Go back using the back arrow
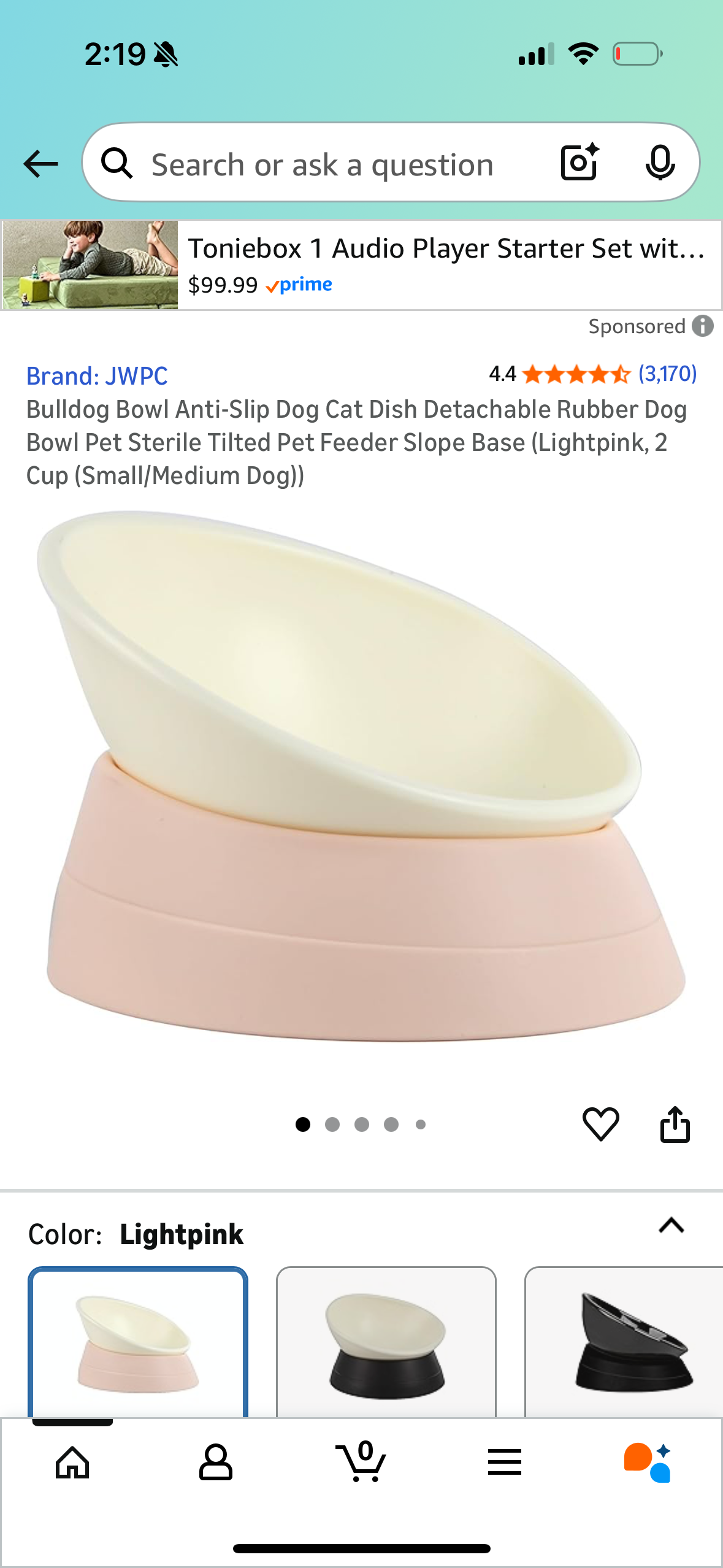The height and width of the screenshot is (1568, 723). 40,164
